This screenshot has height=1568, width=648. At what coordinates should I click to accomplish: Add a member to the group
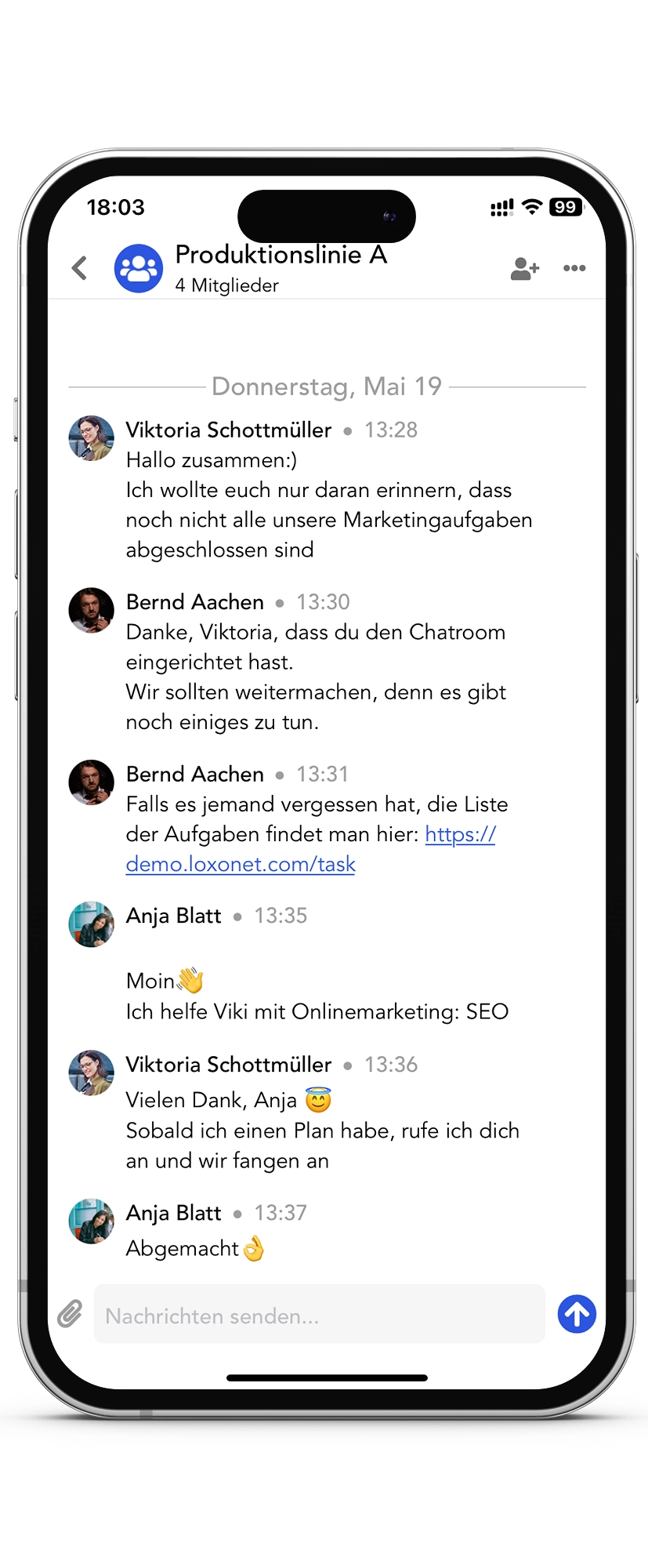coord(524,268)
